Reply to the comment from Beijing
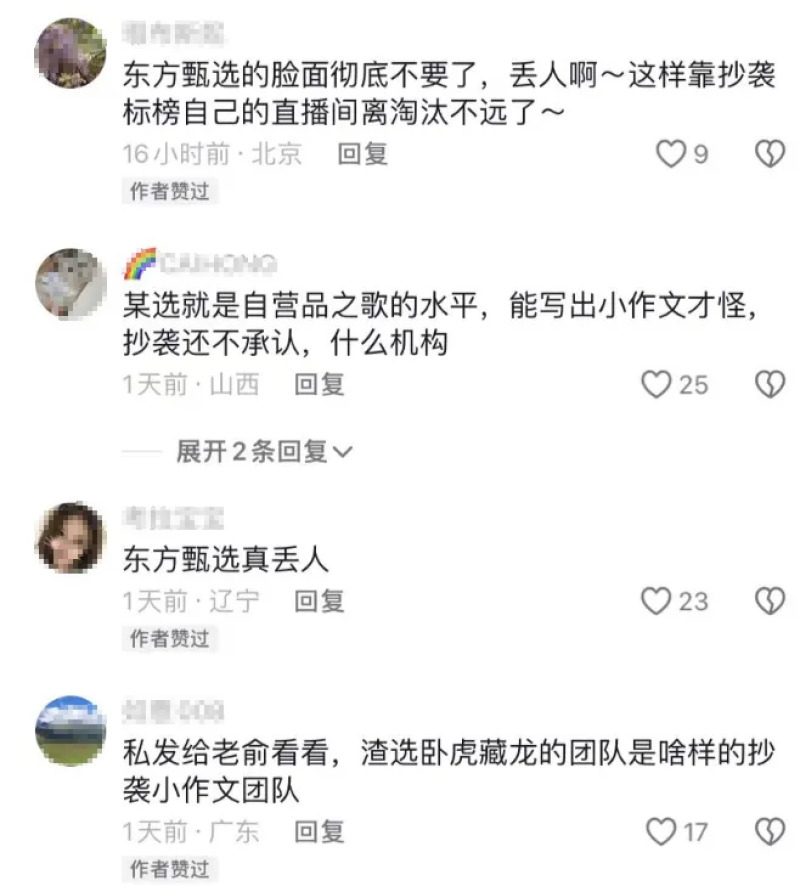 [362, 154]
